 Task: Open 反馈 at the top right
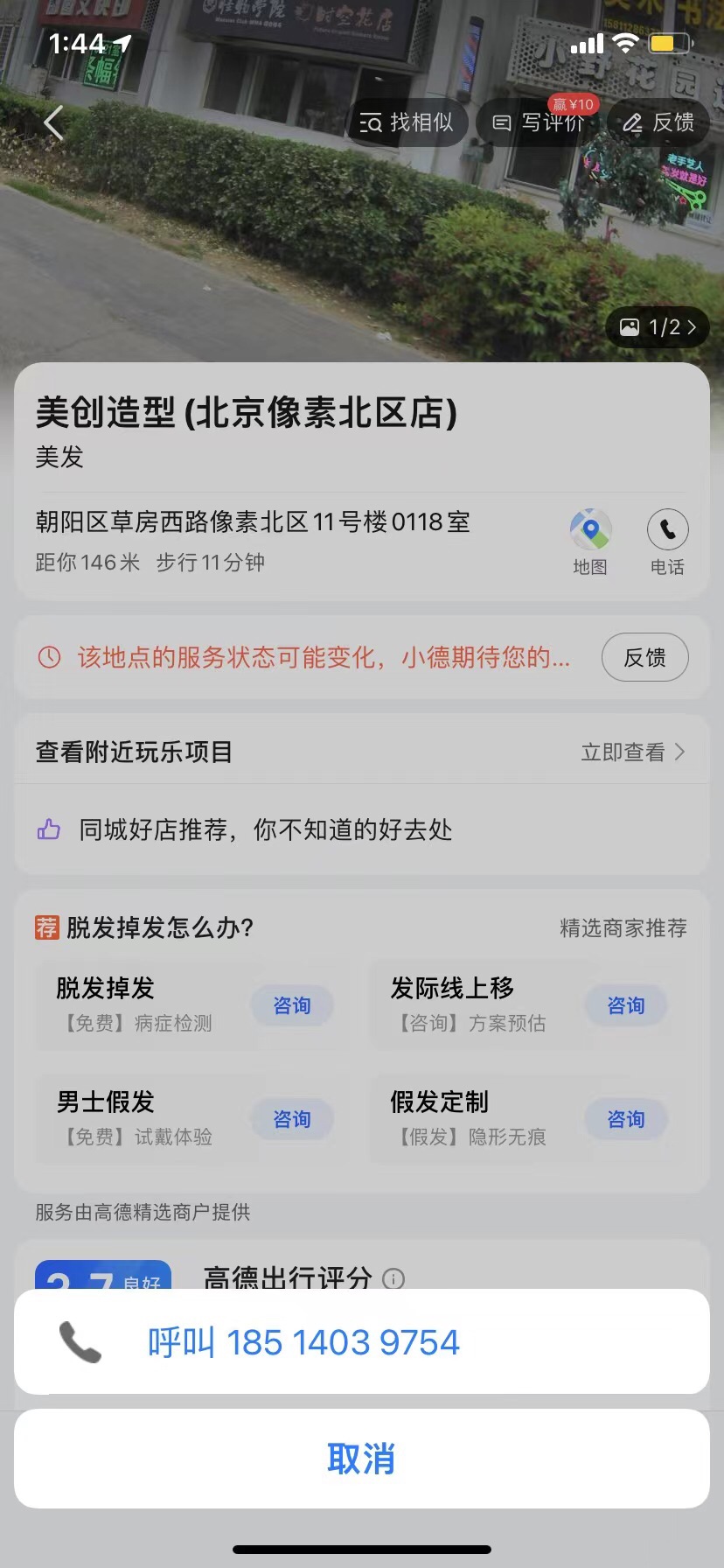(658, 122)
